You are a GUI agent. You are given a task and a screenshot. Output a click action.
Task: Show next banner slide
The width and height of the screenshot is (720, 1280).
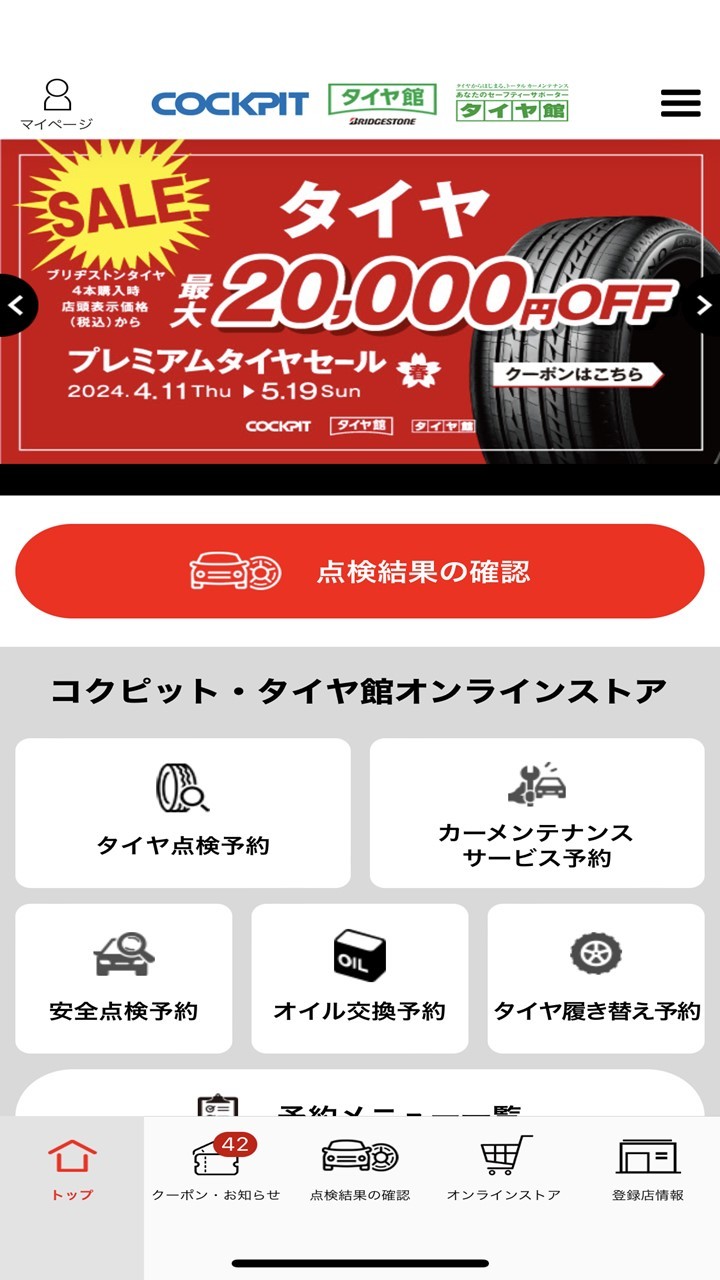703,305
